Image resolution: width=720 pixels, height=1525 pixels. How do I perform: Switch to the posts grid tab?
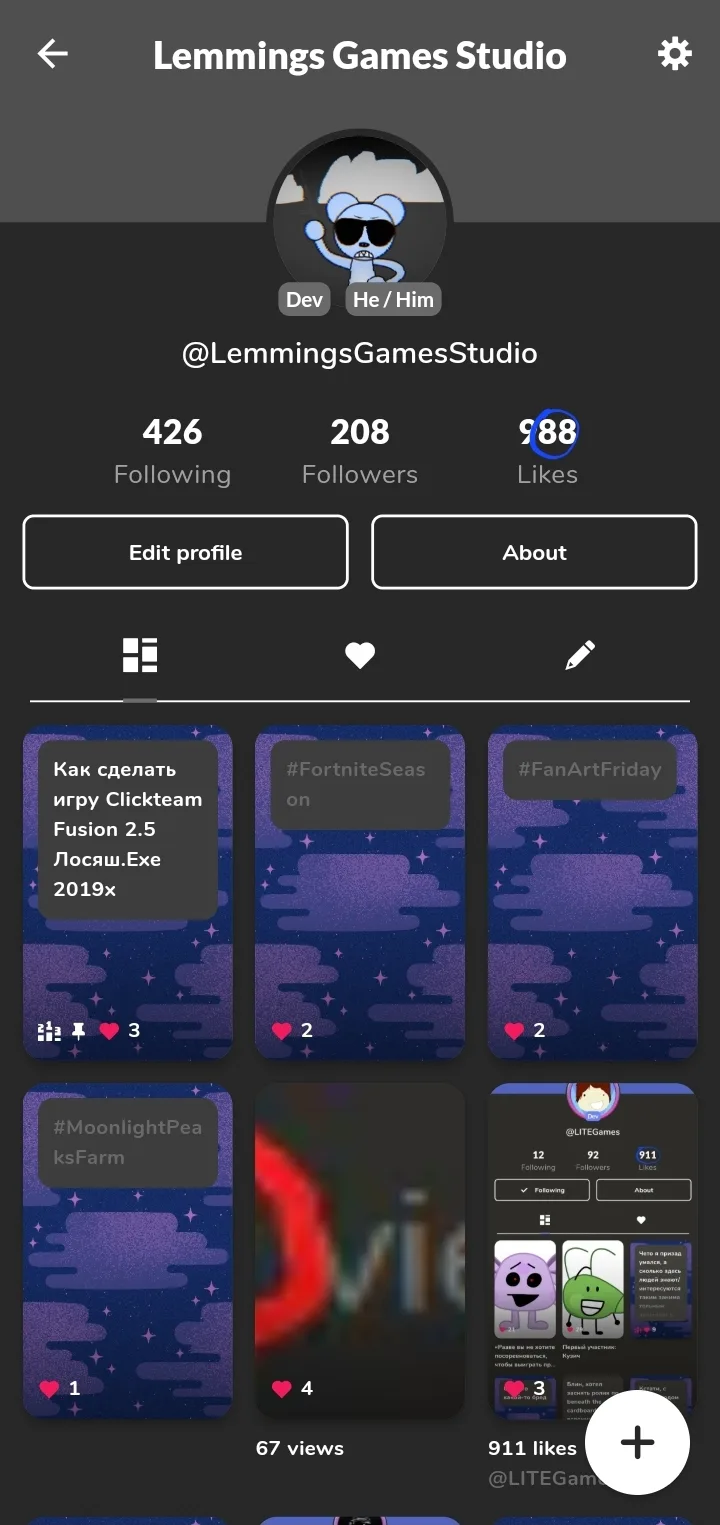140,656
